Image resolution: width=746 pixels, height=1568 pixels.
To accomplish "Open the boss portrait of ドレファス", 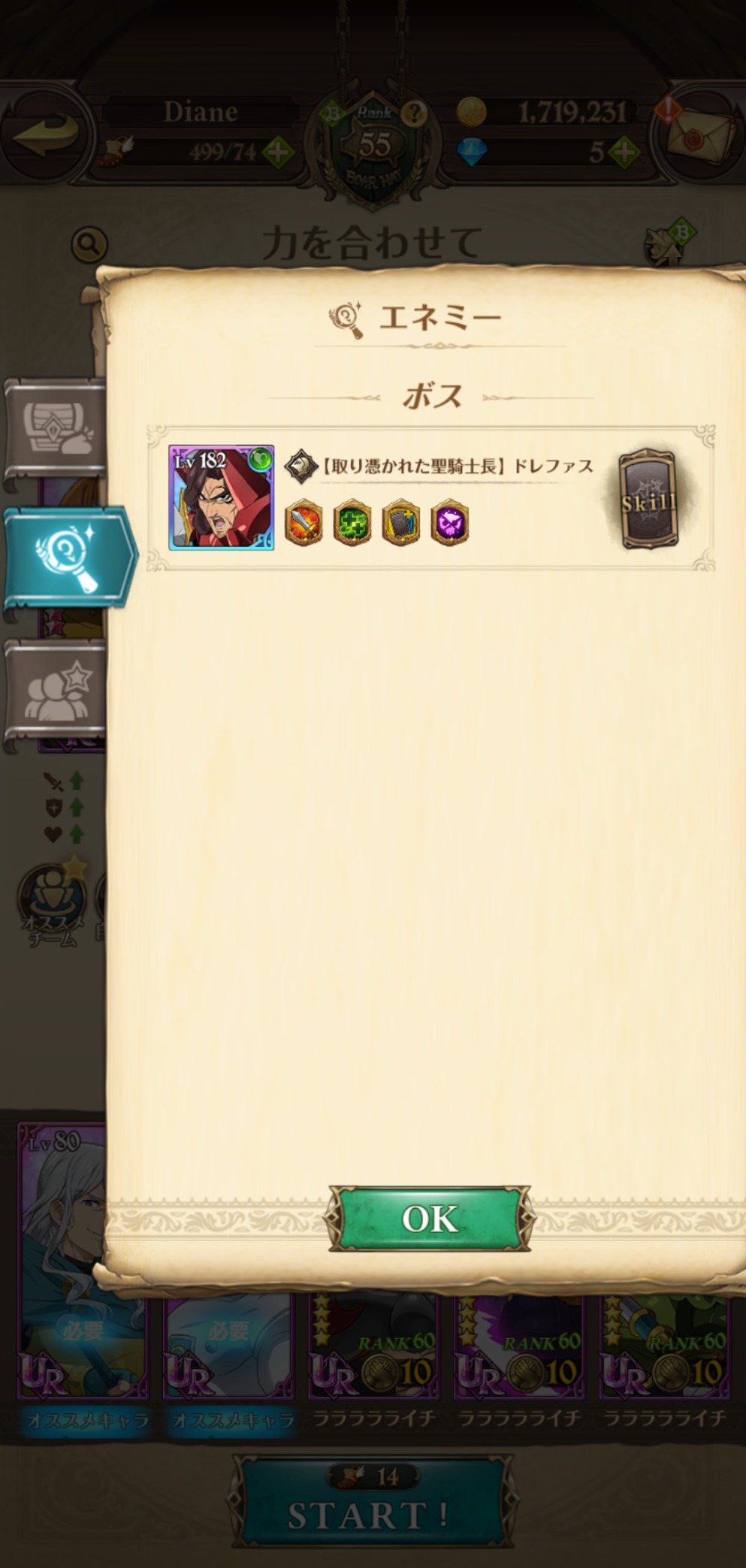I will pos(222,498).
